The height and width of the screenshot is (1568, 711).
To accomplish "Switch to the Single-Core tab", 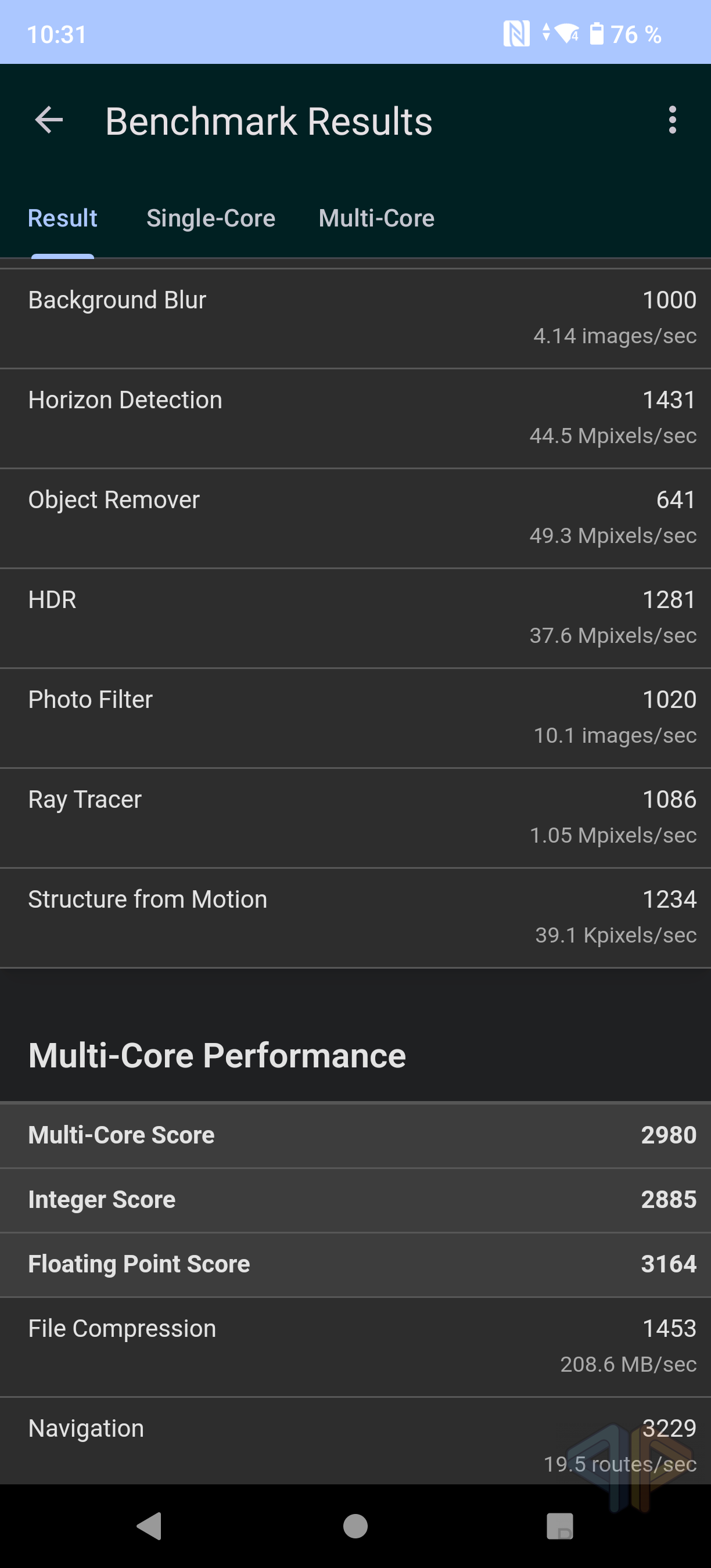I will (x=211, y=218).
